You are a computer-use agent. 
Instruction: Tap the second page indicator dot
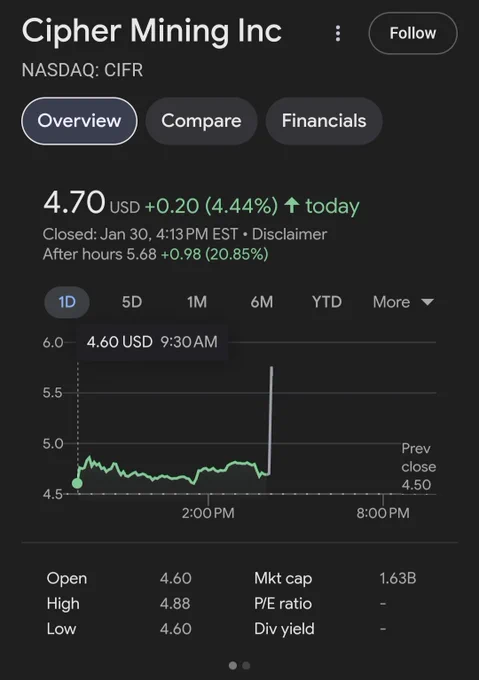246,665
